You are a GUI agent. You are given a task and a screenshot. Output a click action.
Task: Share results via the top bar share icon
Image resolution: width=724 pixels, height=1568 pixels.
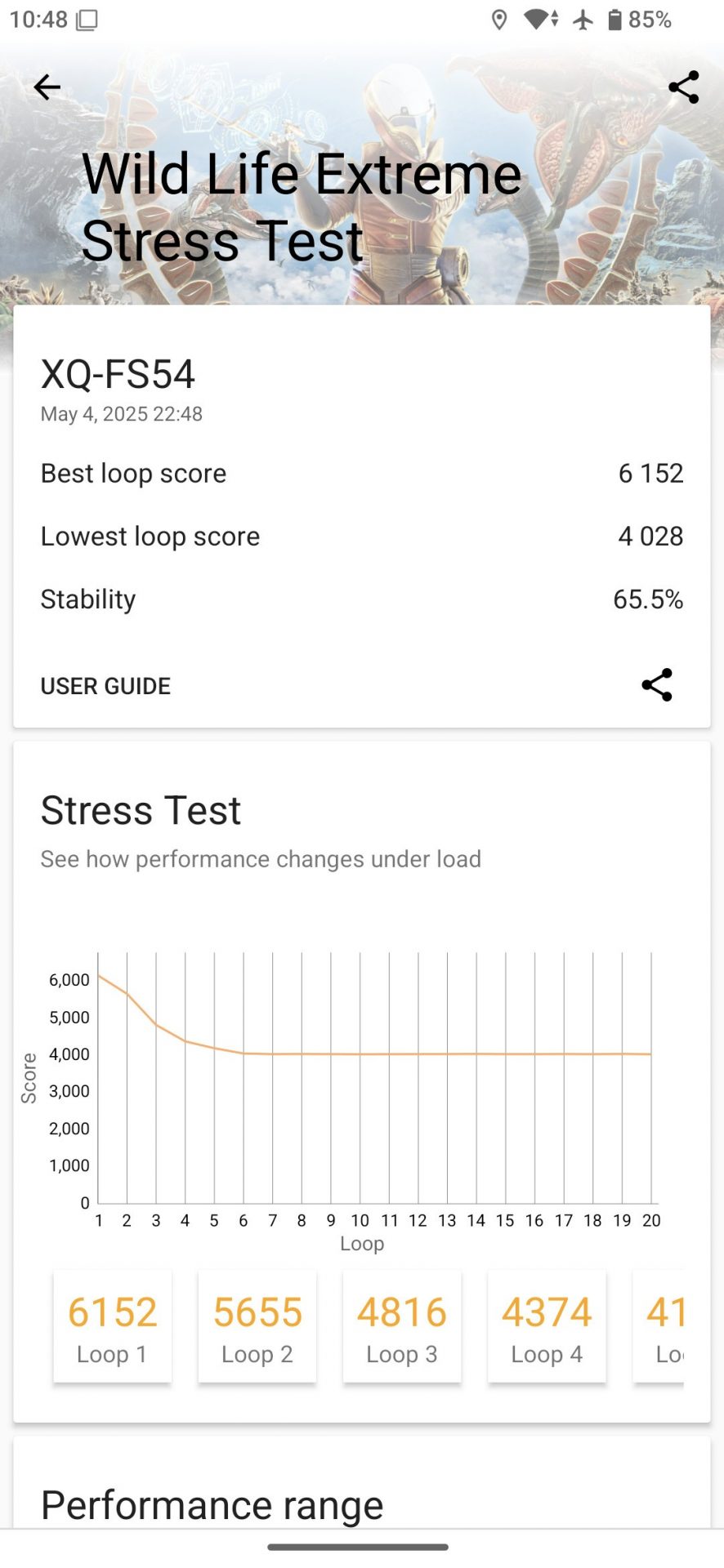coord(683,87)
